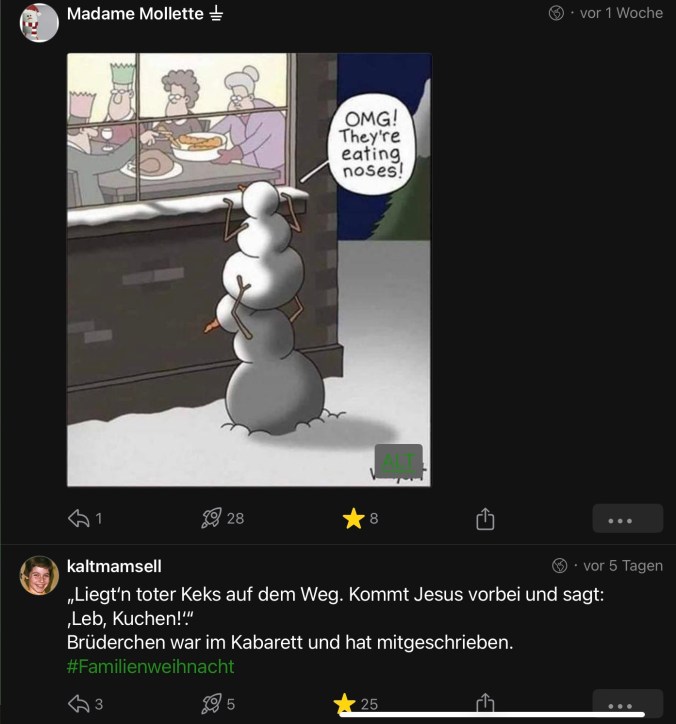Open Madame Mollette's profile avatar
Viewport: 676px width, 724px height.
(x=38, y=20)
